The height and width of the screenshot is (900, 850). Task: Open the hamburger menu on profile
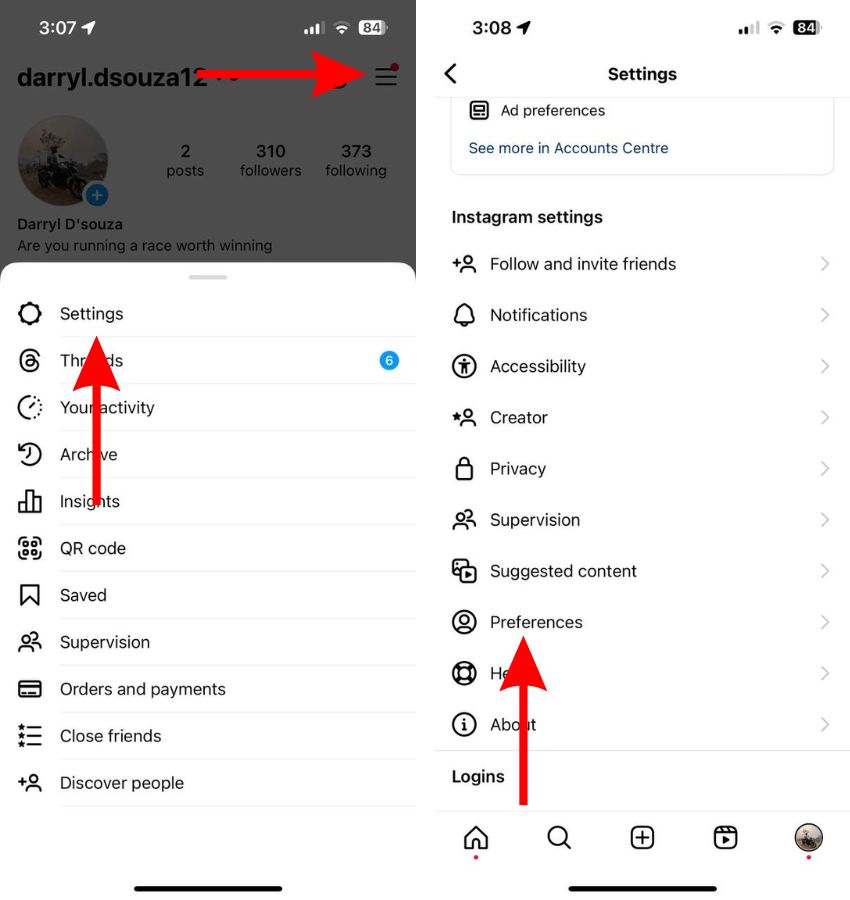coord(386,76)
